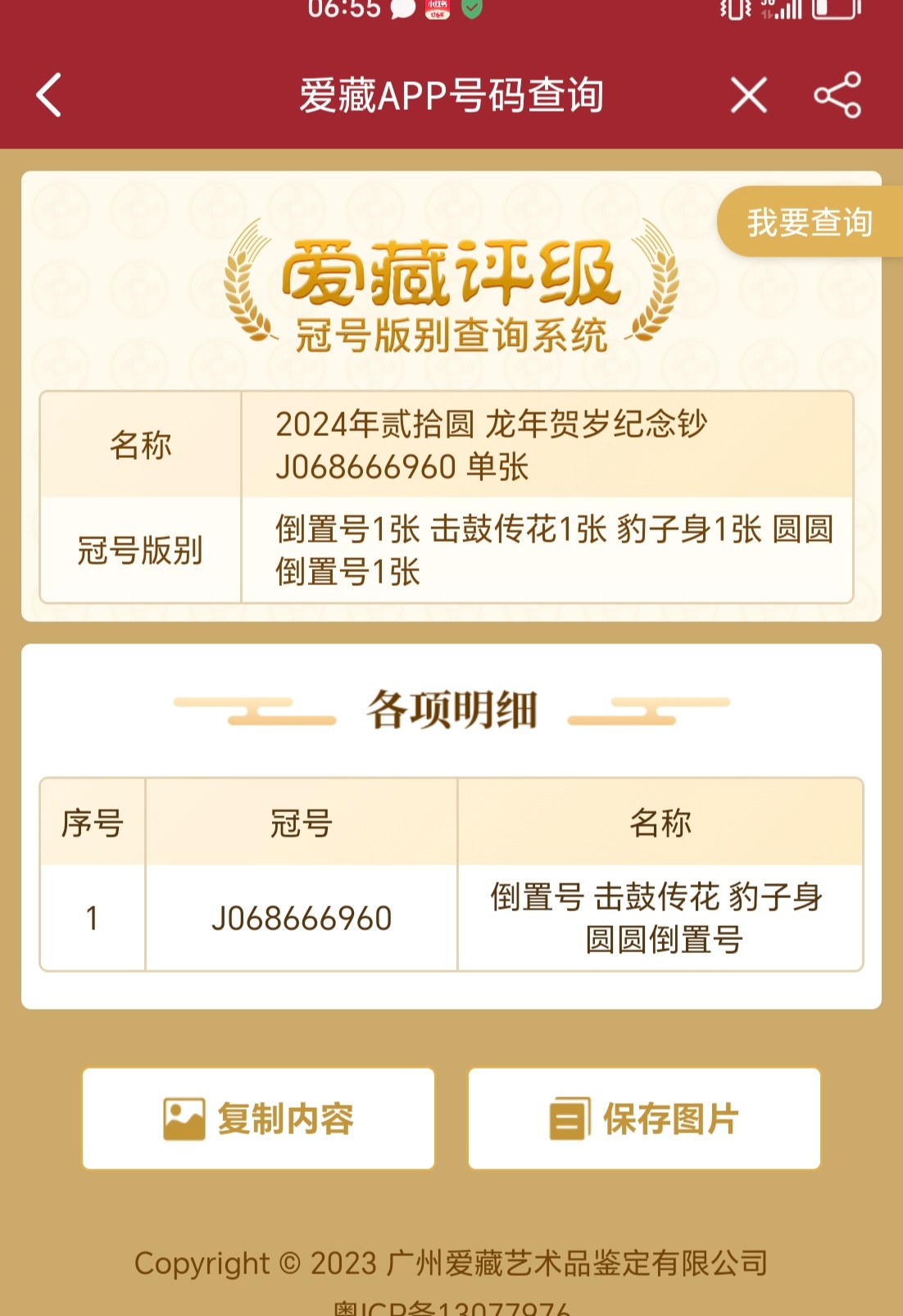Share this query result
Screen dimensions: 903x1316
(837, 95)
